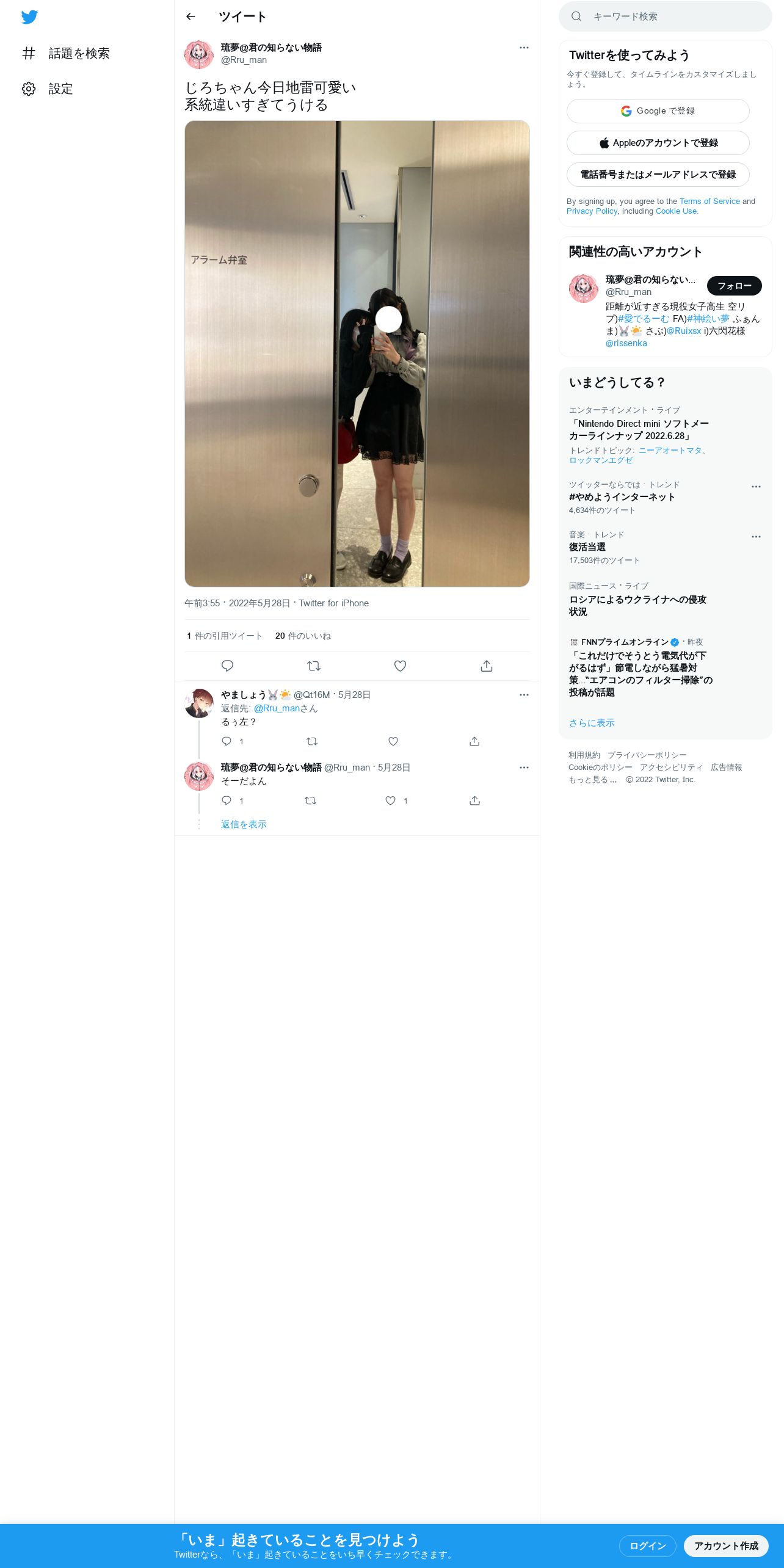Expand replies via 返信を表示
Viewport: 784px width, 1568px height.
pyautogui.click(x=244, y=824)
